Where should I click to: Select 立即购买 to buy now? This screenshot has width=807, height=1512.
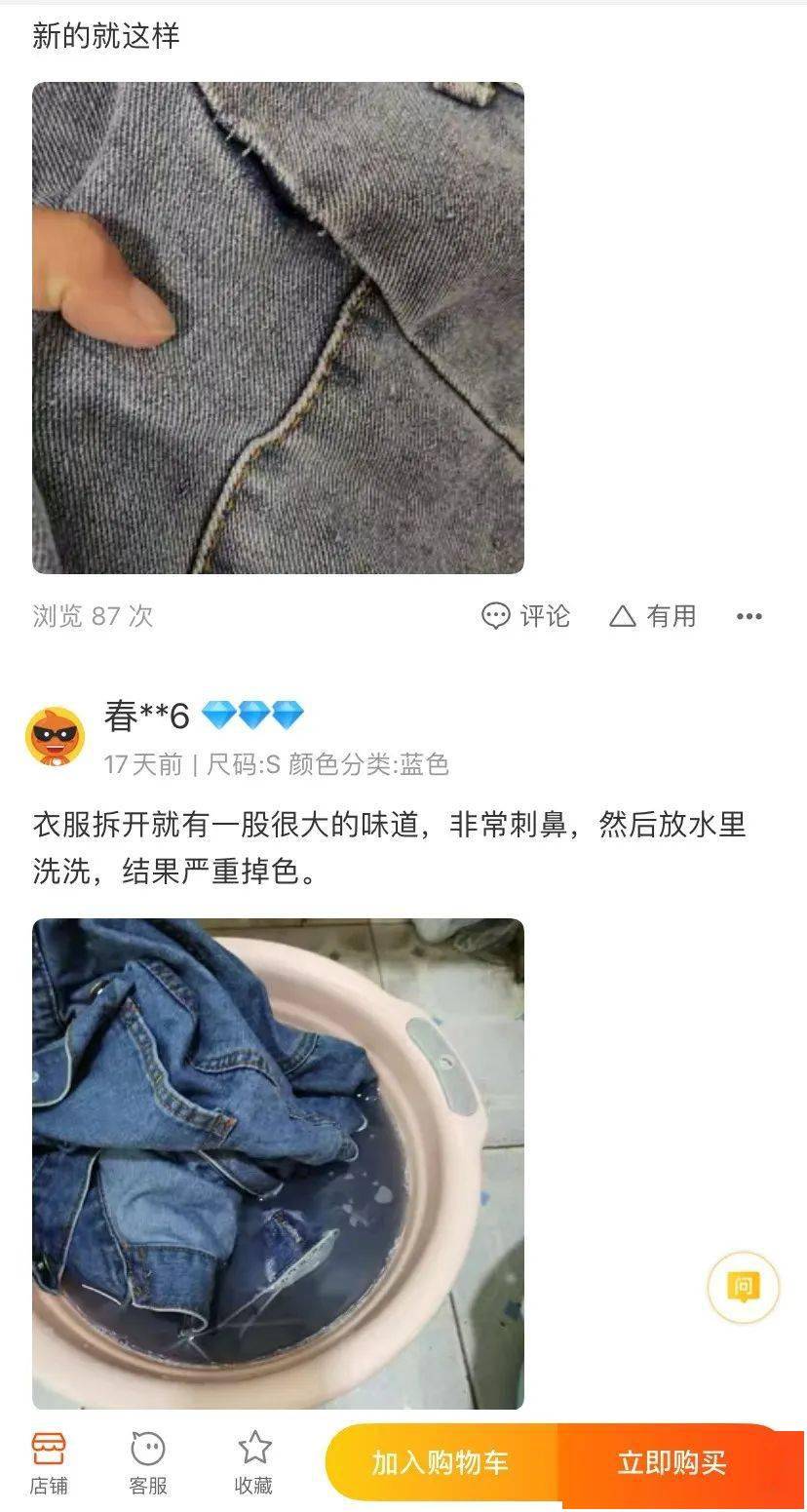672,1462
